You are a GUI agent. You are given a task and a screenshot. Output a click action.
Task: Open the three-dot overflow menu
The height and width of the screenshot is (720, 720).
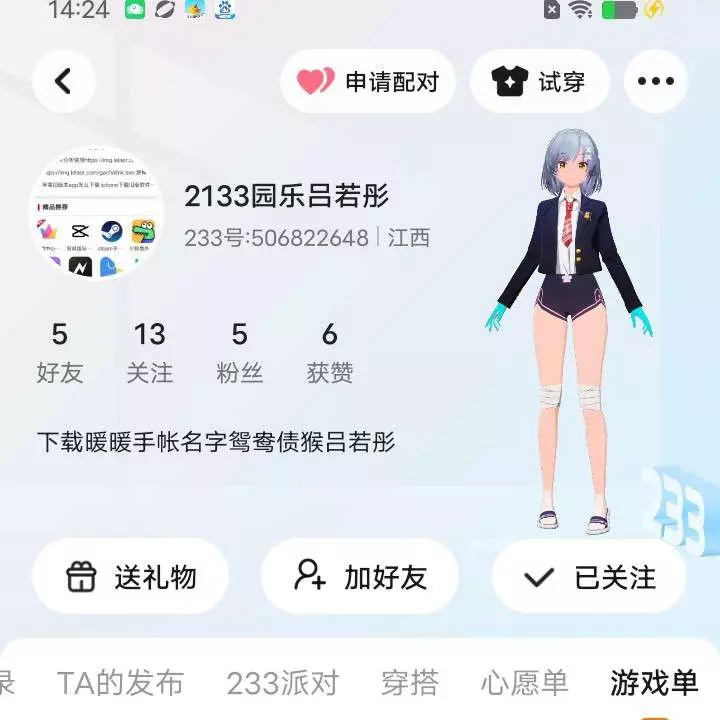(x=656, y=81)
